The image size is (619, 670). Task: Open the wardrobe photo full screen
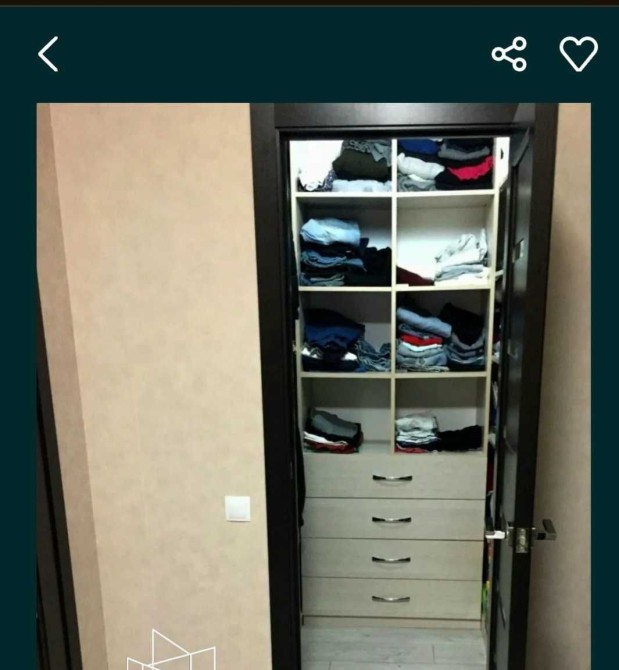[314, 385]
